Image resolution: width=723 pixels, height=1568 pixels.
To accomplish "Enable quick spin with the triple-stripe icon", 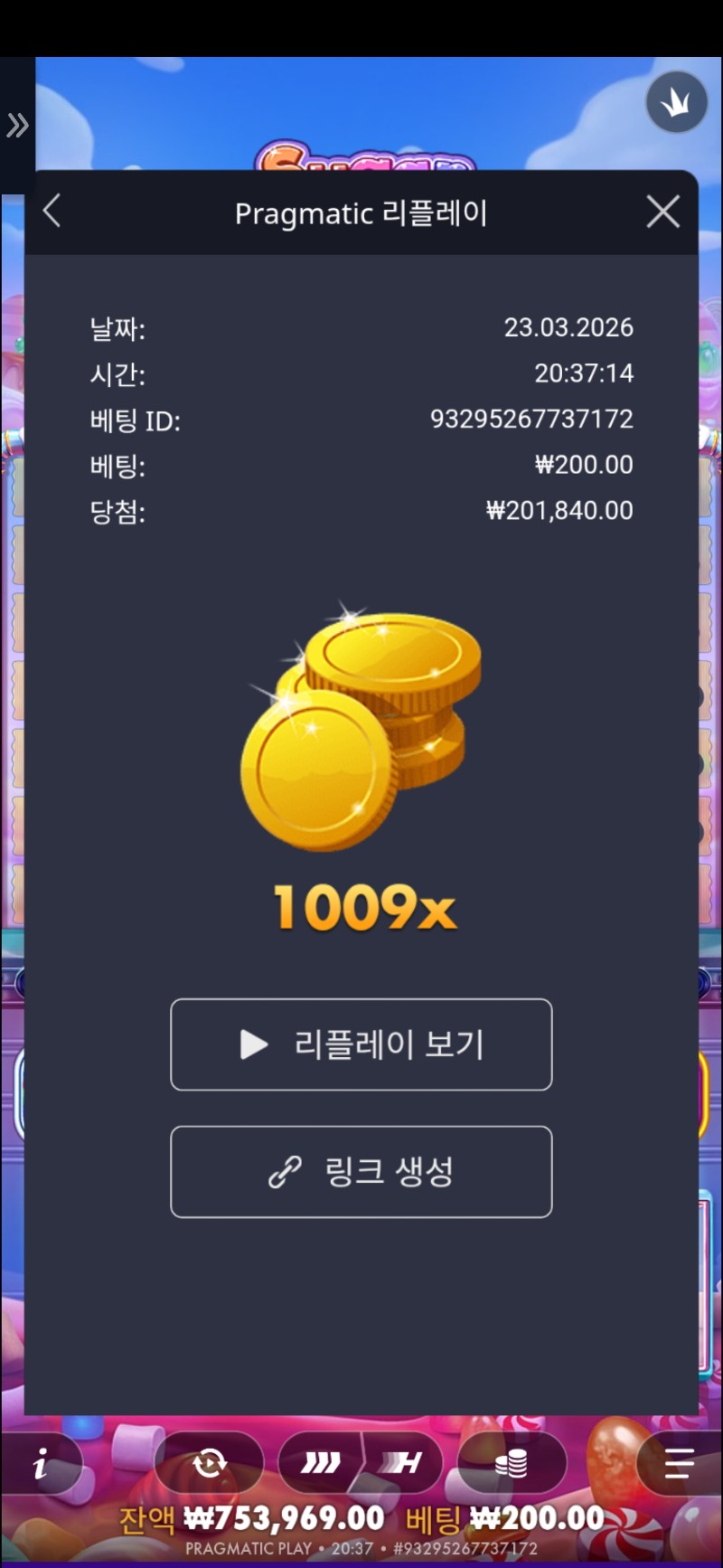I will point(321,1463).
